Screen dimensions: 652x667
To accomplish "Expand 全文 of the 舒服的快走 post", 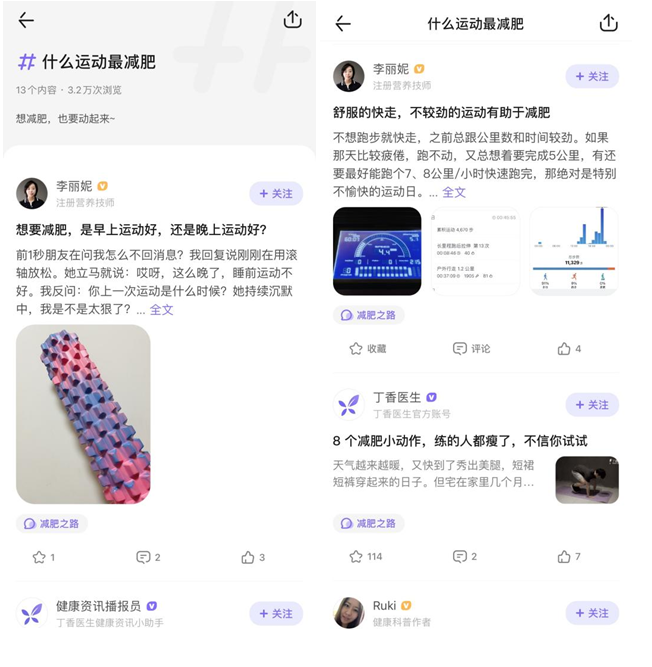I will tap(454, 192).
